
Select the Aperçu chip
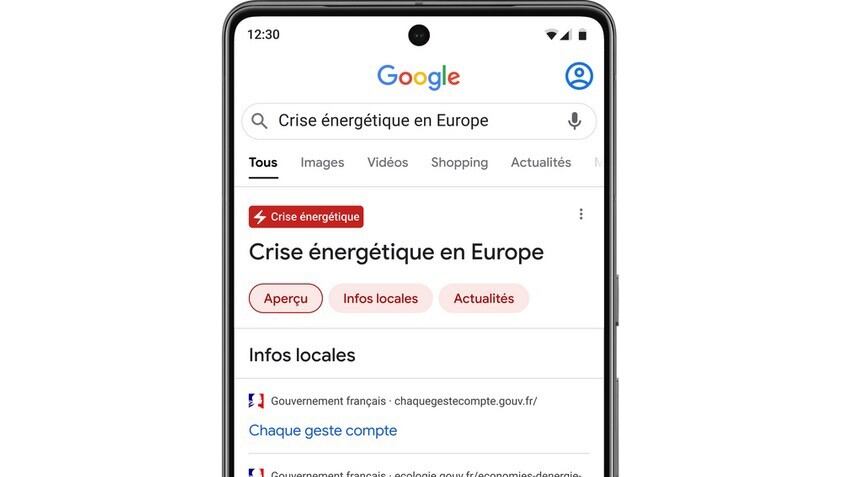click(286, 298)
